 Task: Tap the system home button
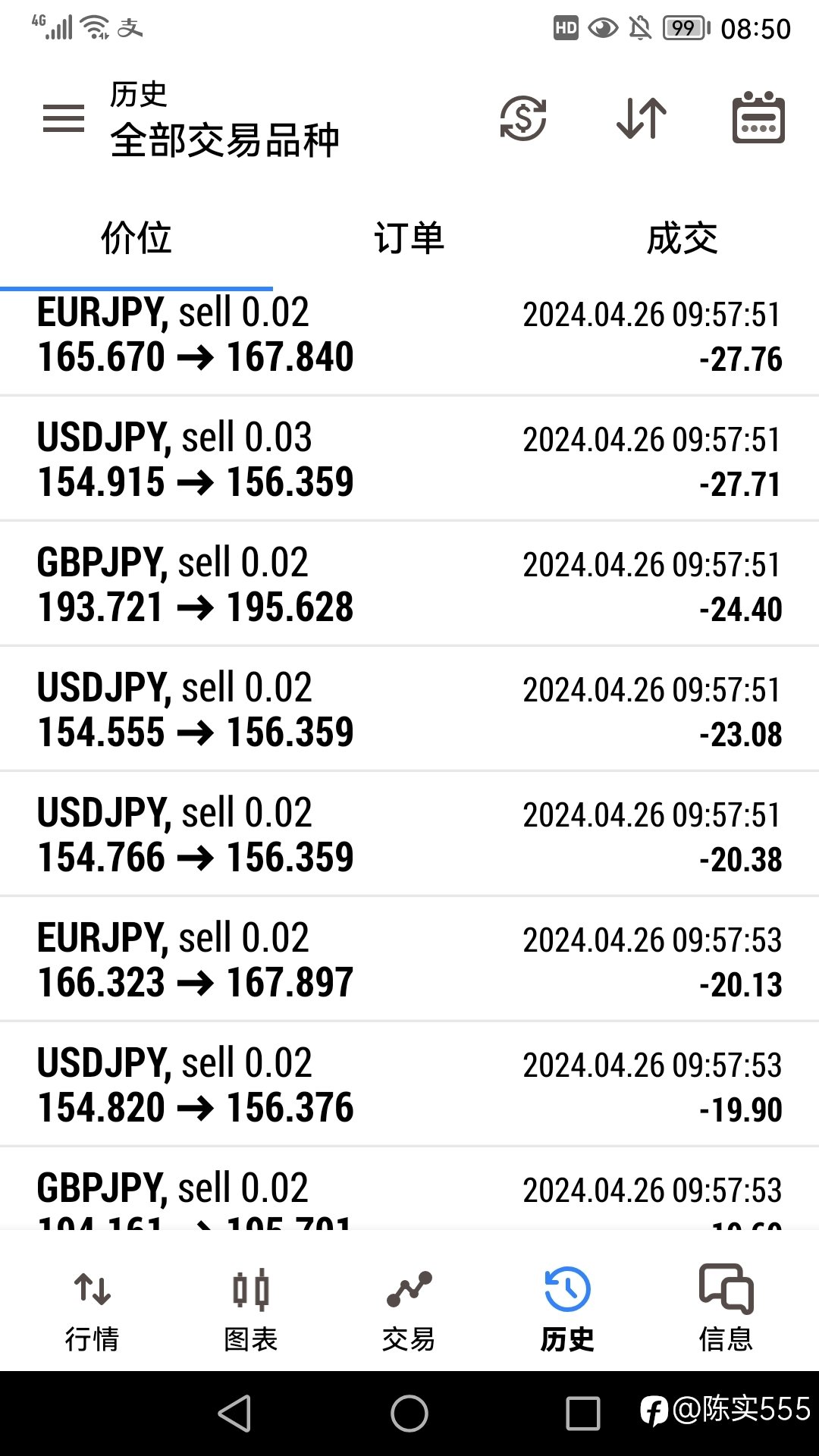click(x=409, y=1414)
